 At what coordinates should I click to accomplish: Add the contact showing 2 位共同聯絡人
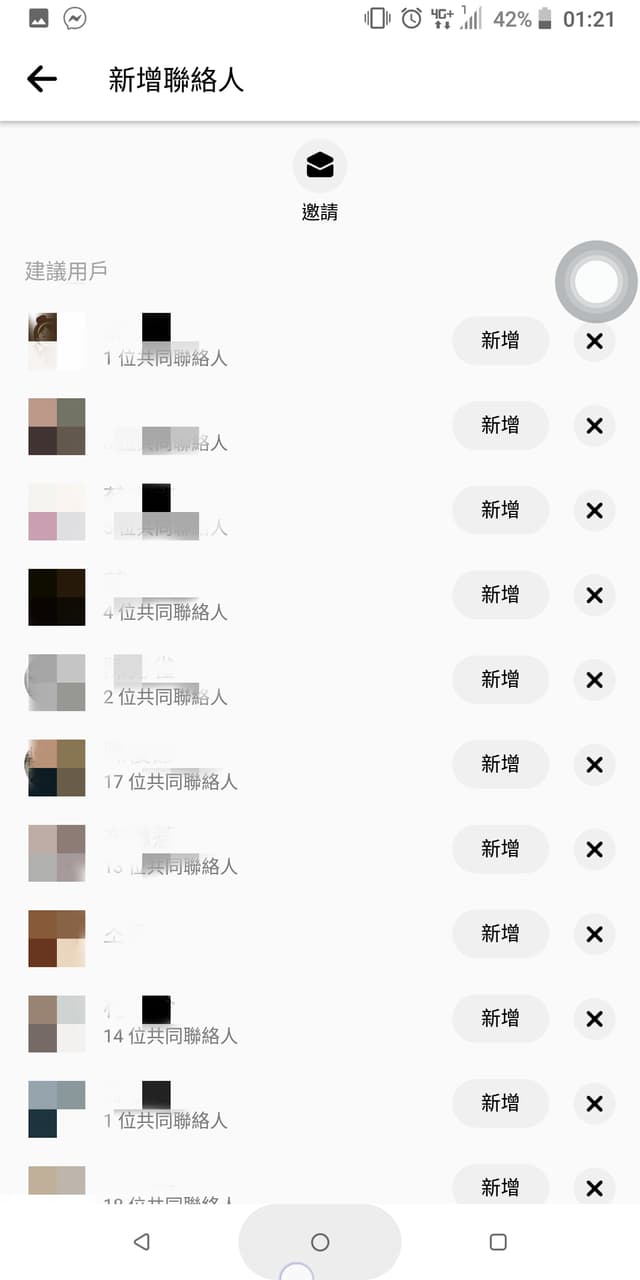point(500,679)
